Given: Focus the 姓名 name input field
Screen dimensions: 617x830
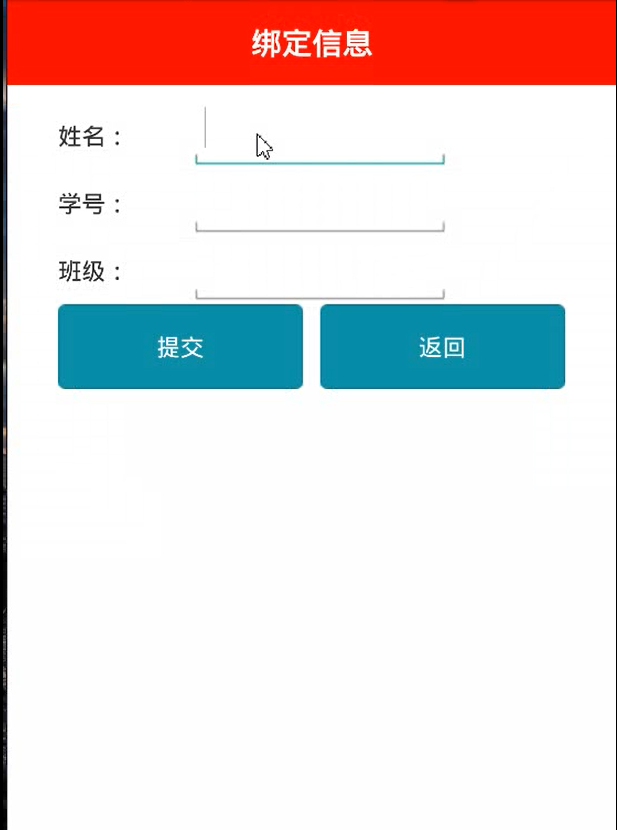Looking at the screenshot, I should [x=320, y=136].
